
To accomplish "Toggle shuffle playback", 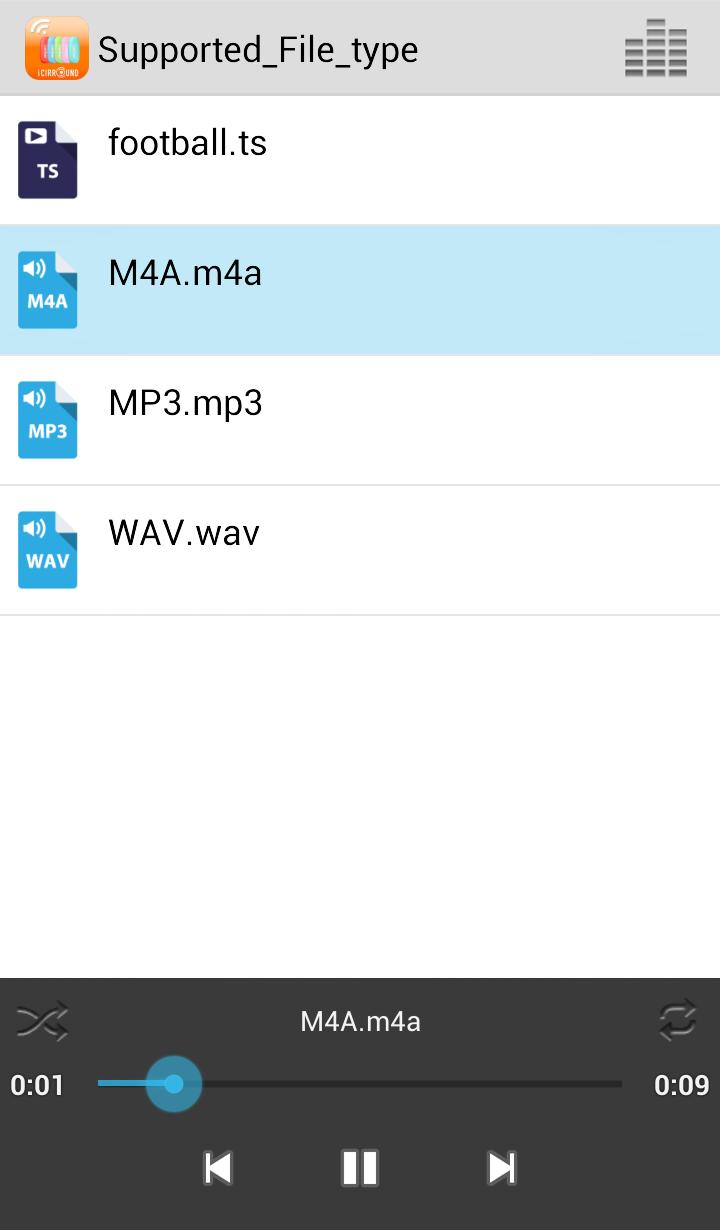I will pos(42,1022).
